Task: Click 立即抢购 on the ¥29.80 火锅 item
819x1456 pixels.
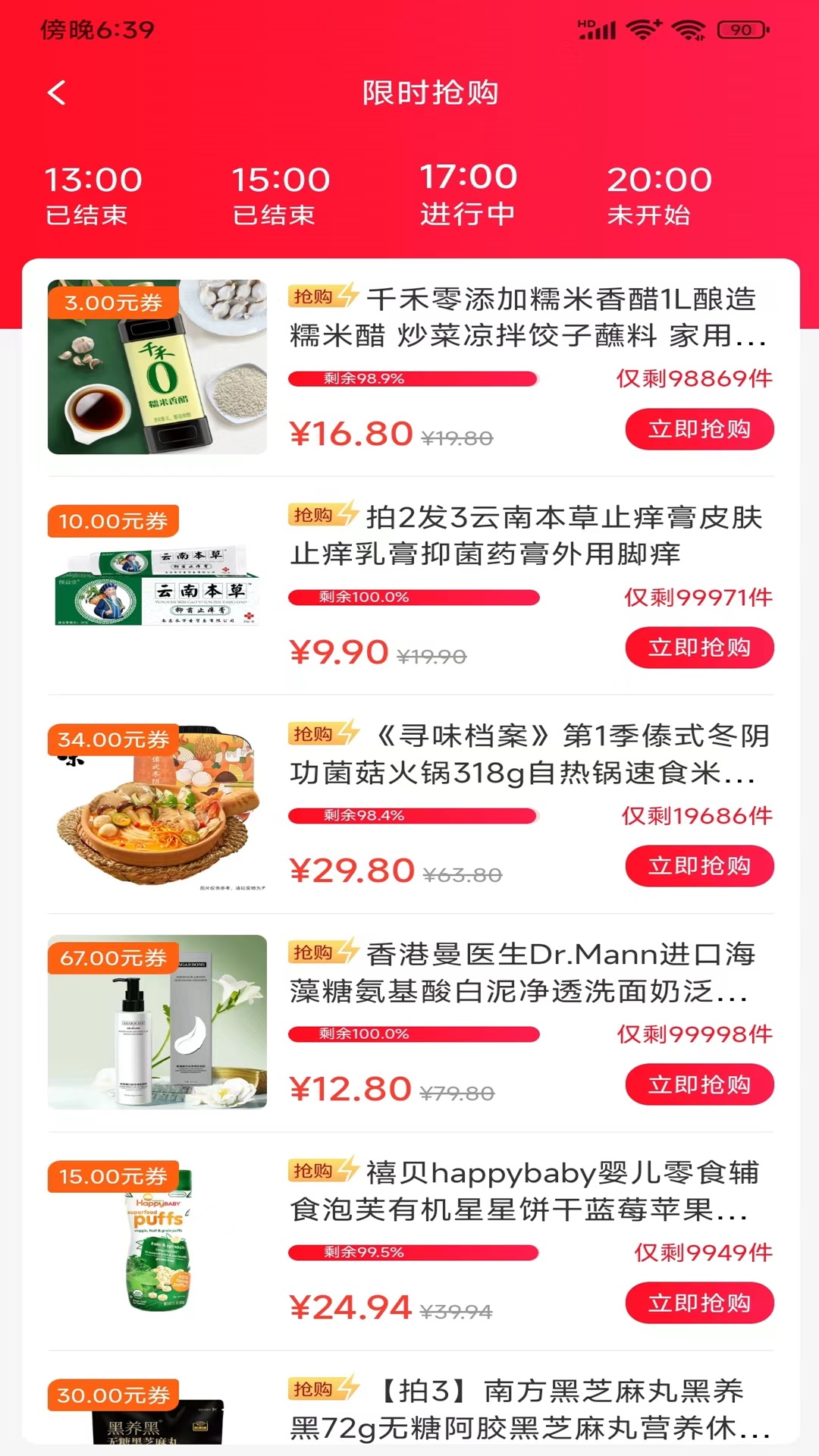Action: (x=700, y=865)
